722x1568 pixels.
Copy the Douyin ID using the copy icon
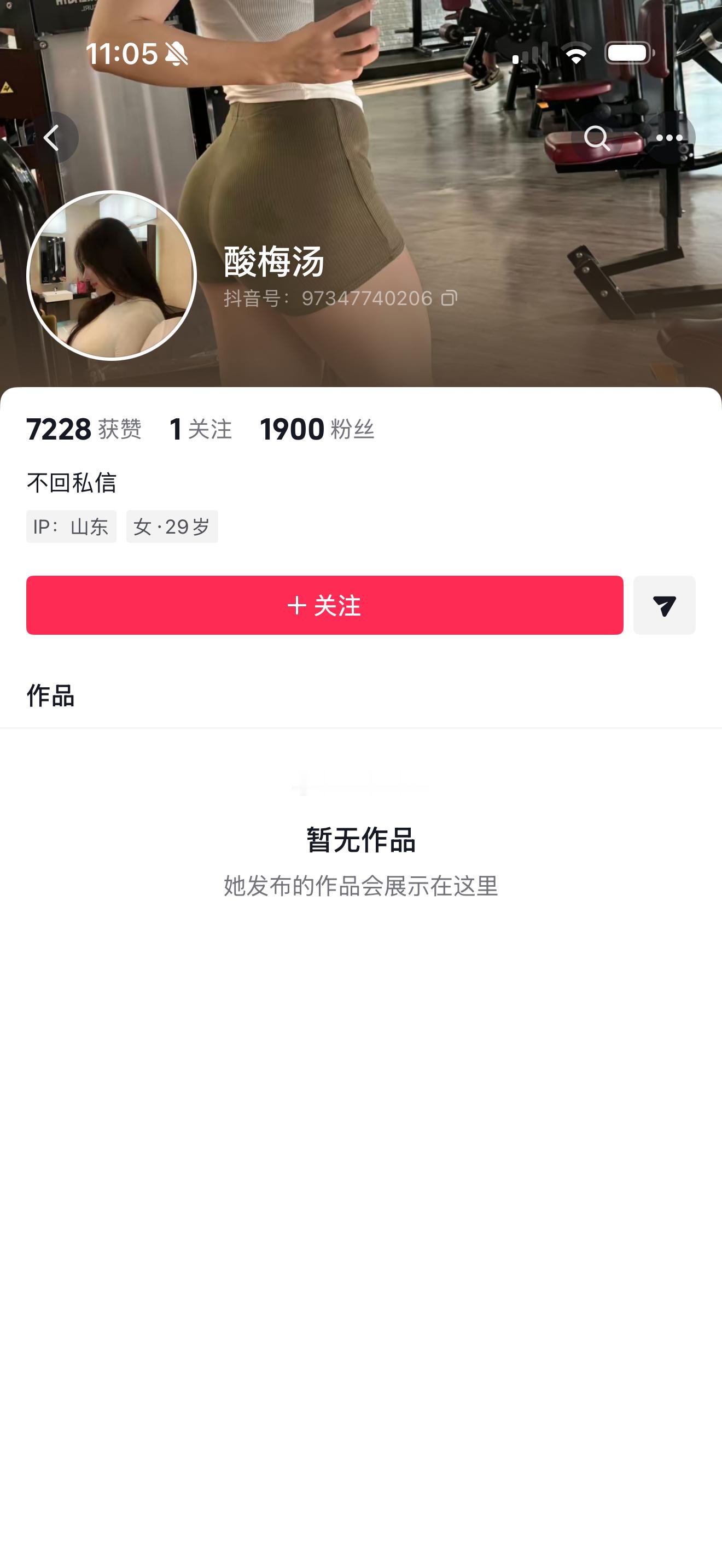pos(450,299)
